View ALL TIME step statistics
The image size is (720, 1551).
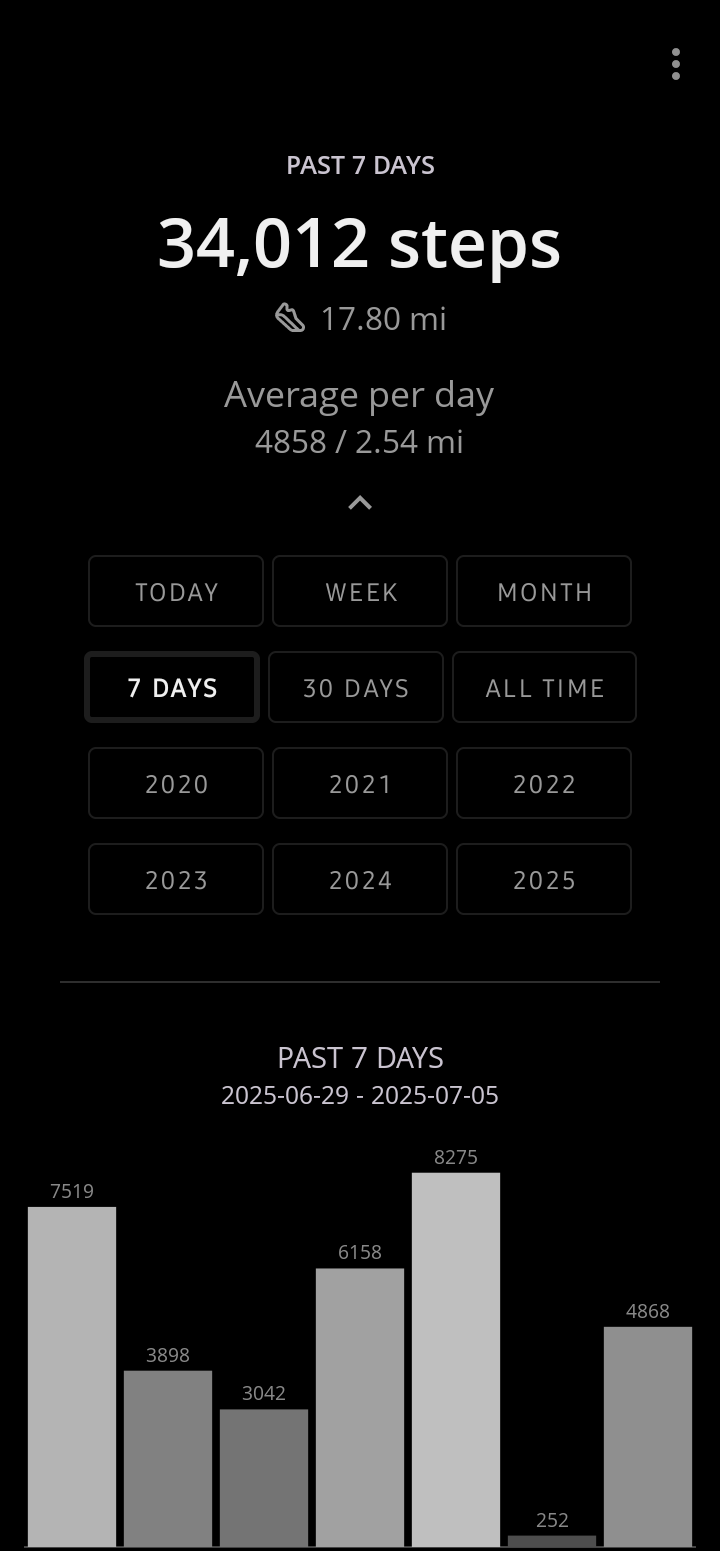point(544,687)
